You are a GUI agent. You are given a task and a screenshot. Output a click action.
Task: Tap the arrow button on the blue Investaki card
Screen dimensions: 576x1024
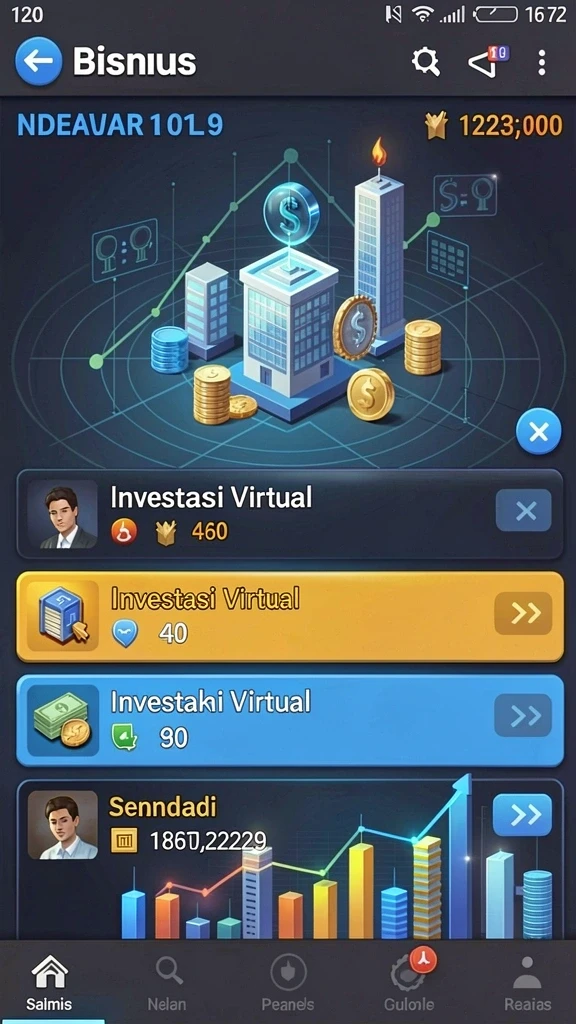[x=523, y=716]
